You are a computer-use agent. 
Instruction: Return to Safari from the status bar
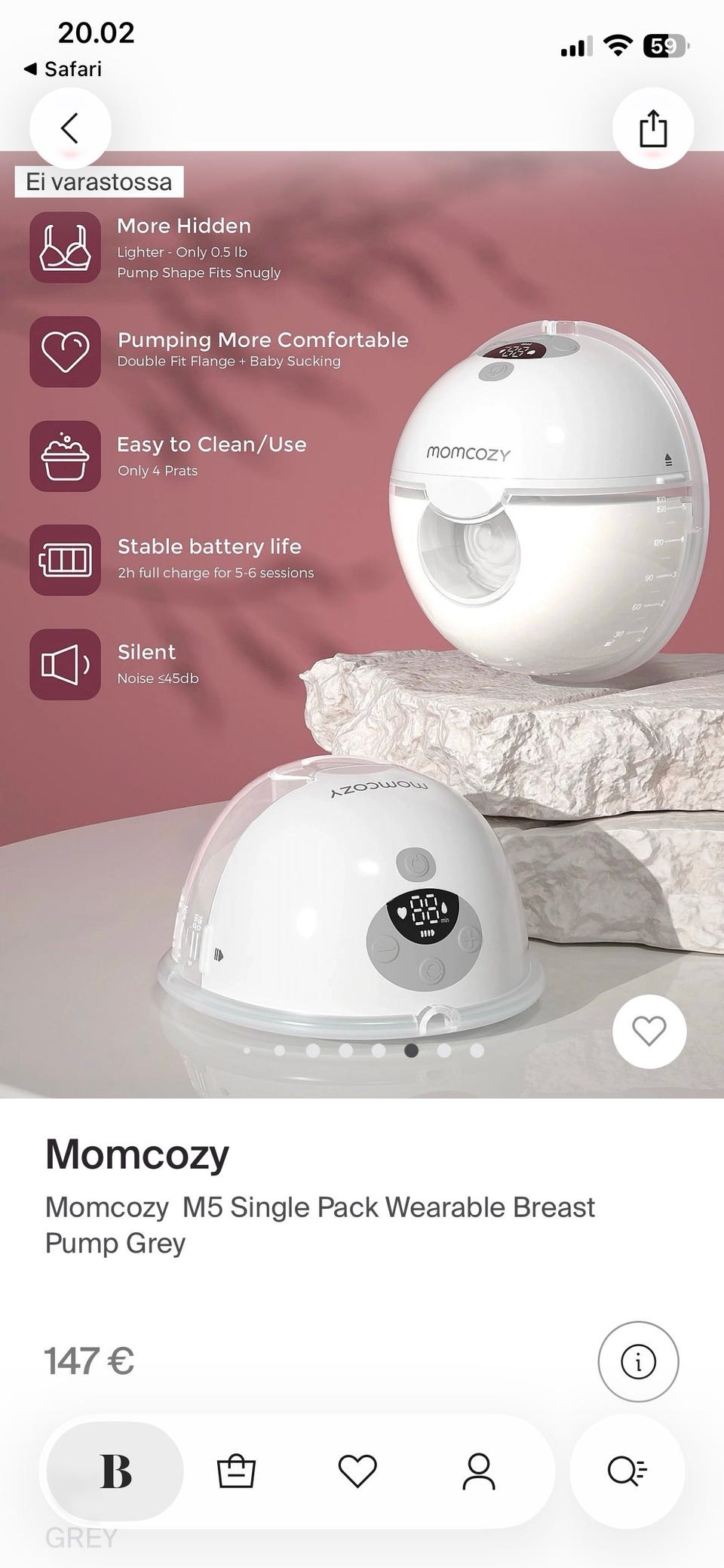(x=63, y=69)
